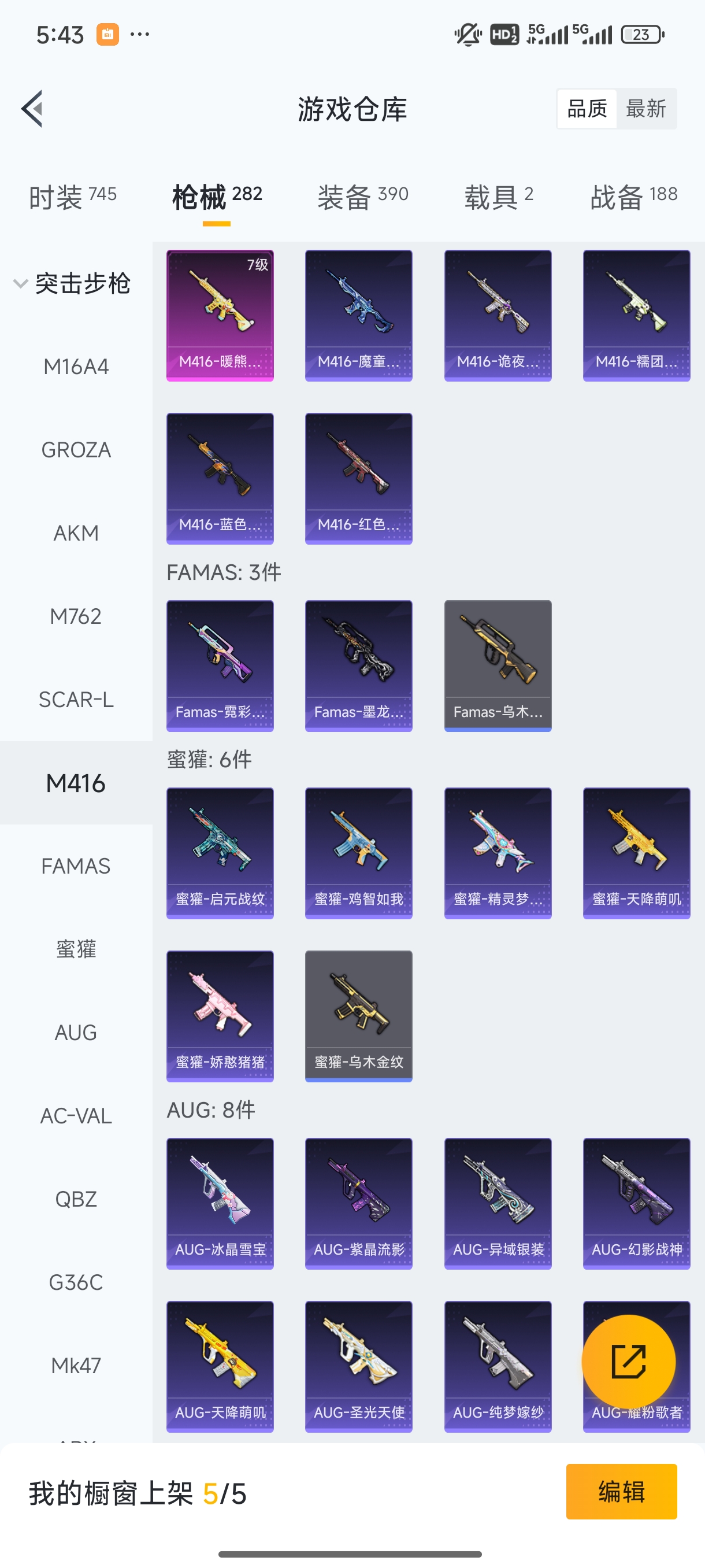Tap the orange floating share button
This screenshot has width=705, height=1568.
pos(628,1362)
